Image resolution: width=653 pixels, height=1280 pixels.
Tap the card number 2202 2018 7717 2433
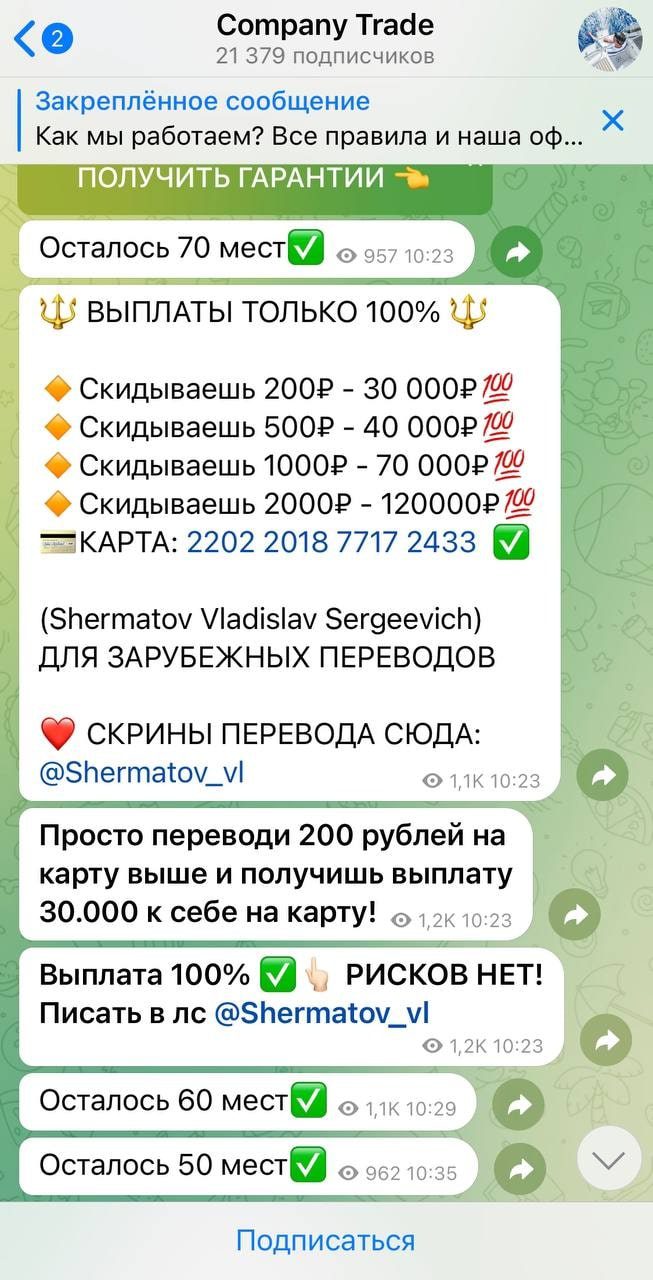pyautogui.click(x=332, y=542)
